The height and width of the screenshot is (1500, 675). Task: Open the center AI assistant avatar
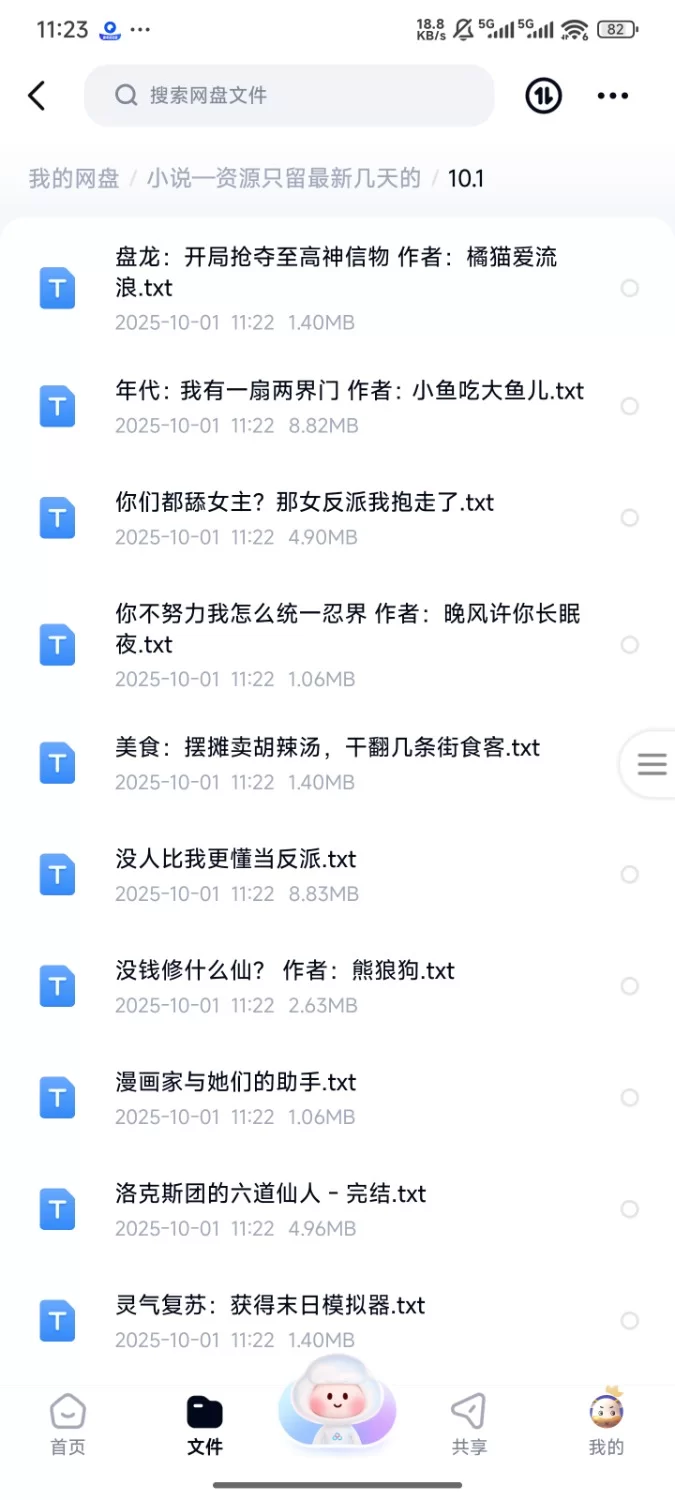tap(337, 1410)
